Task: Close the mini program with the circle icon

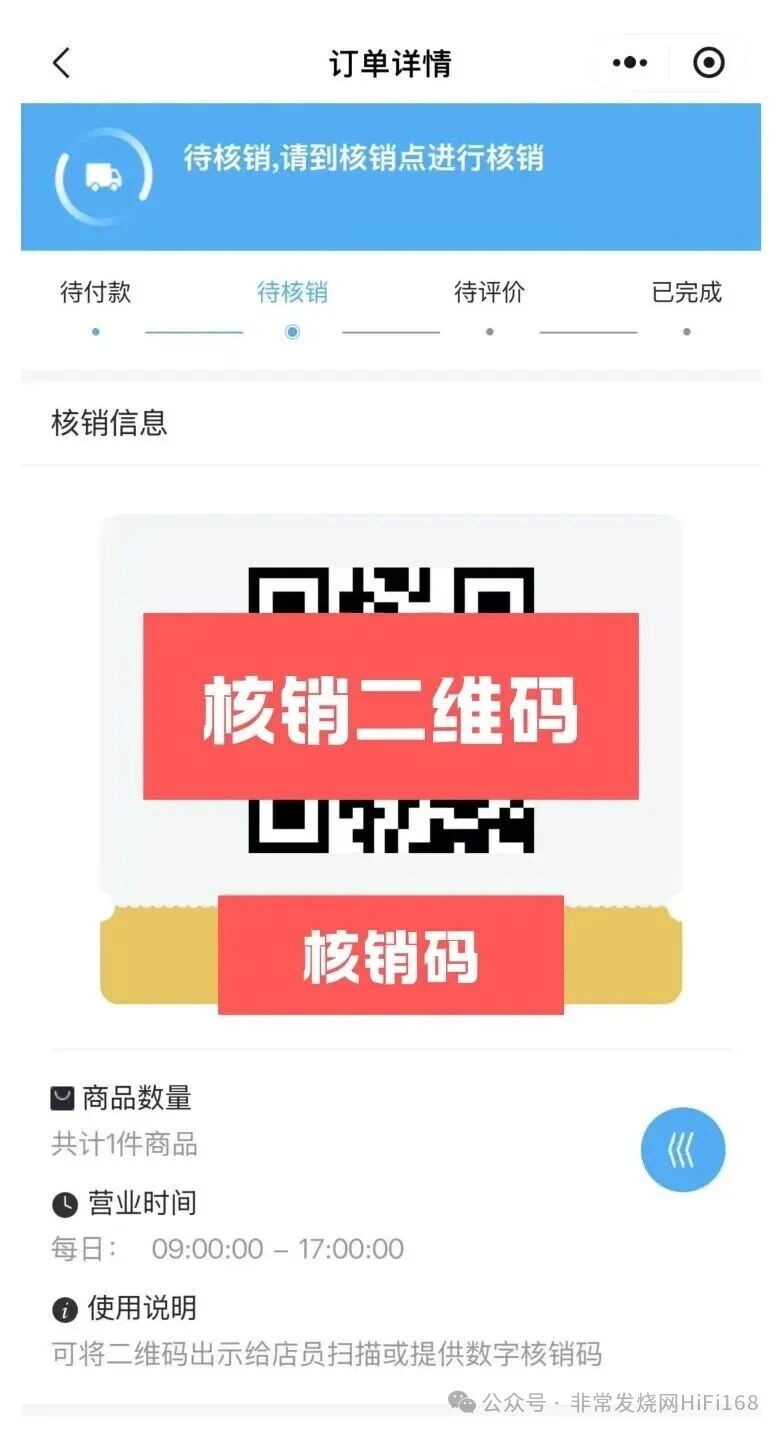Action: click(709, 63)
